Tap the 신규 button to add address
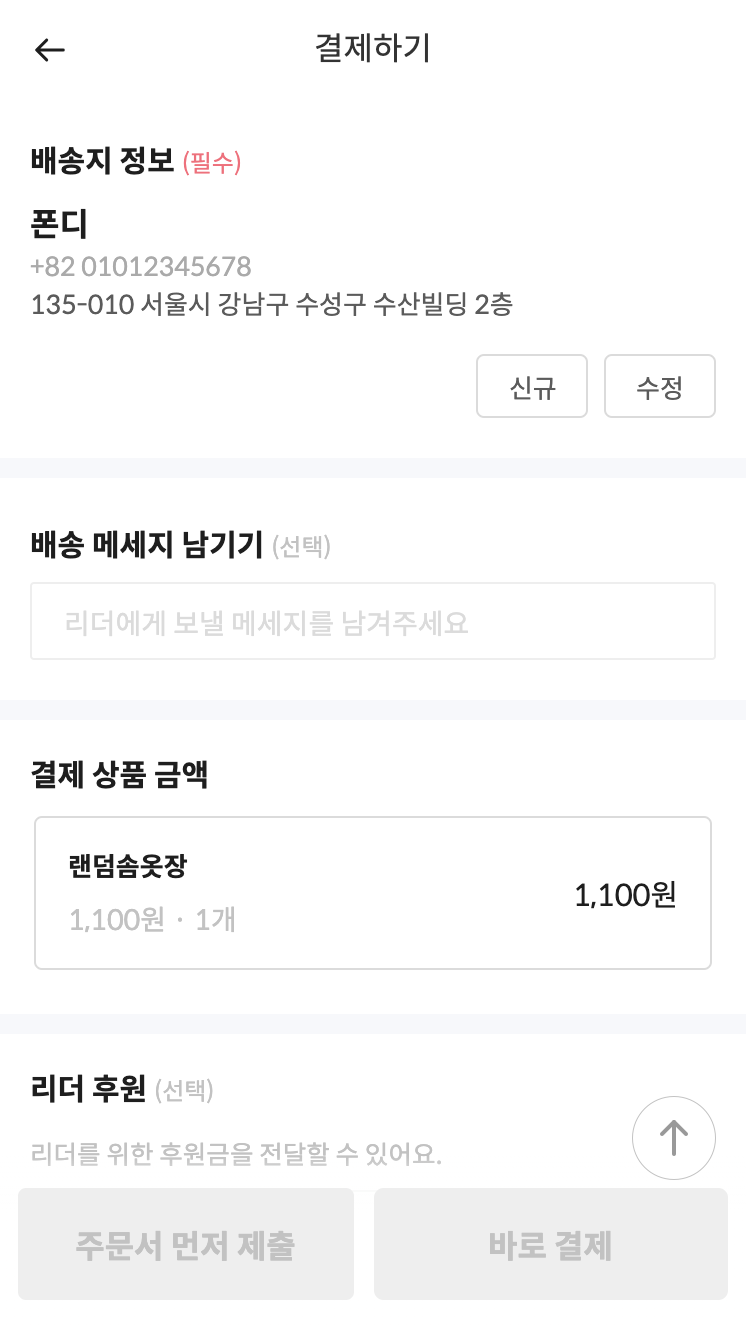Screen dimensions: 746x1330 tap(532, 386)
